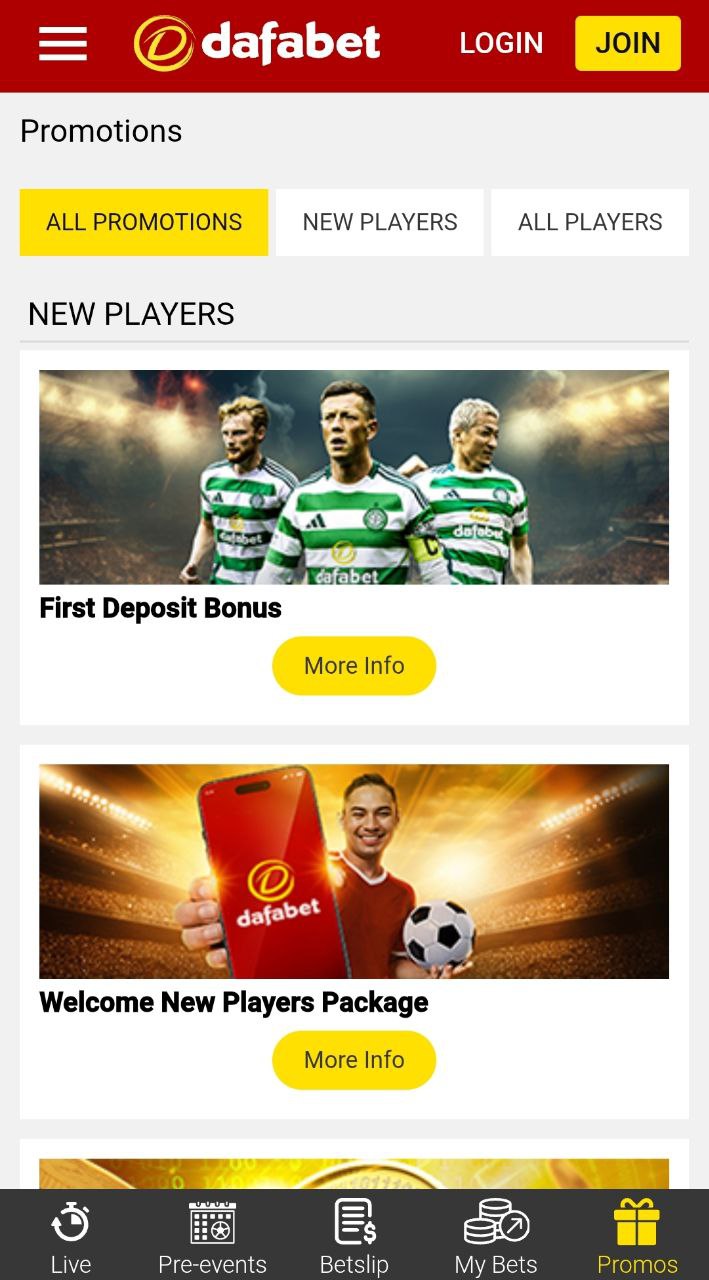Select the ALL PROMOTIONS tab
Screen dimensions: 709x1280
[x=144, y=222]
